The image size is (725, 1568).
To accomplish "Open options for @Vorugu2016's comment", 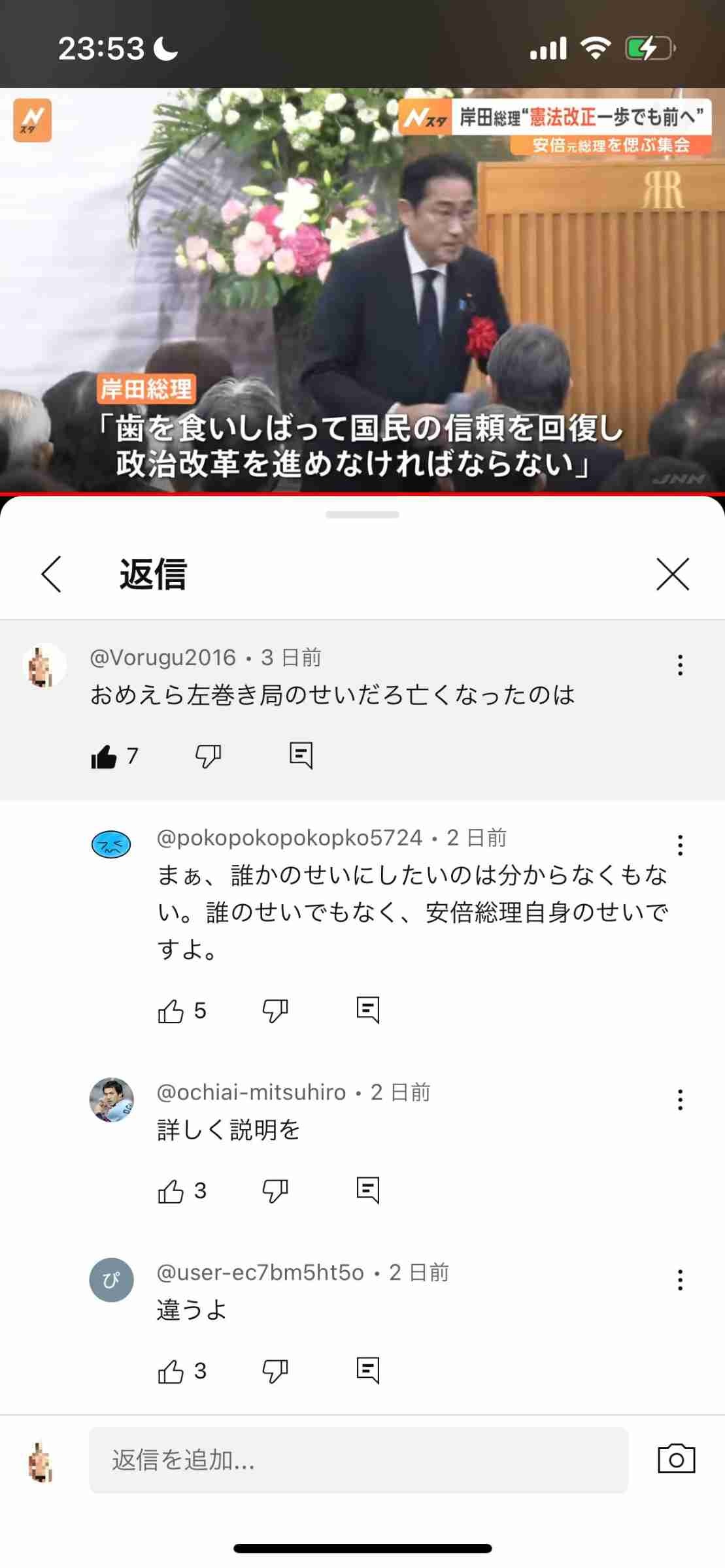I will [680, 665].
